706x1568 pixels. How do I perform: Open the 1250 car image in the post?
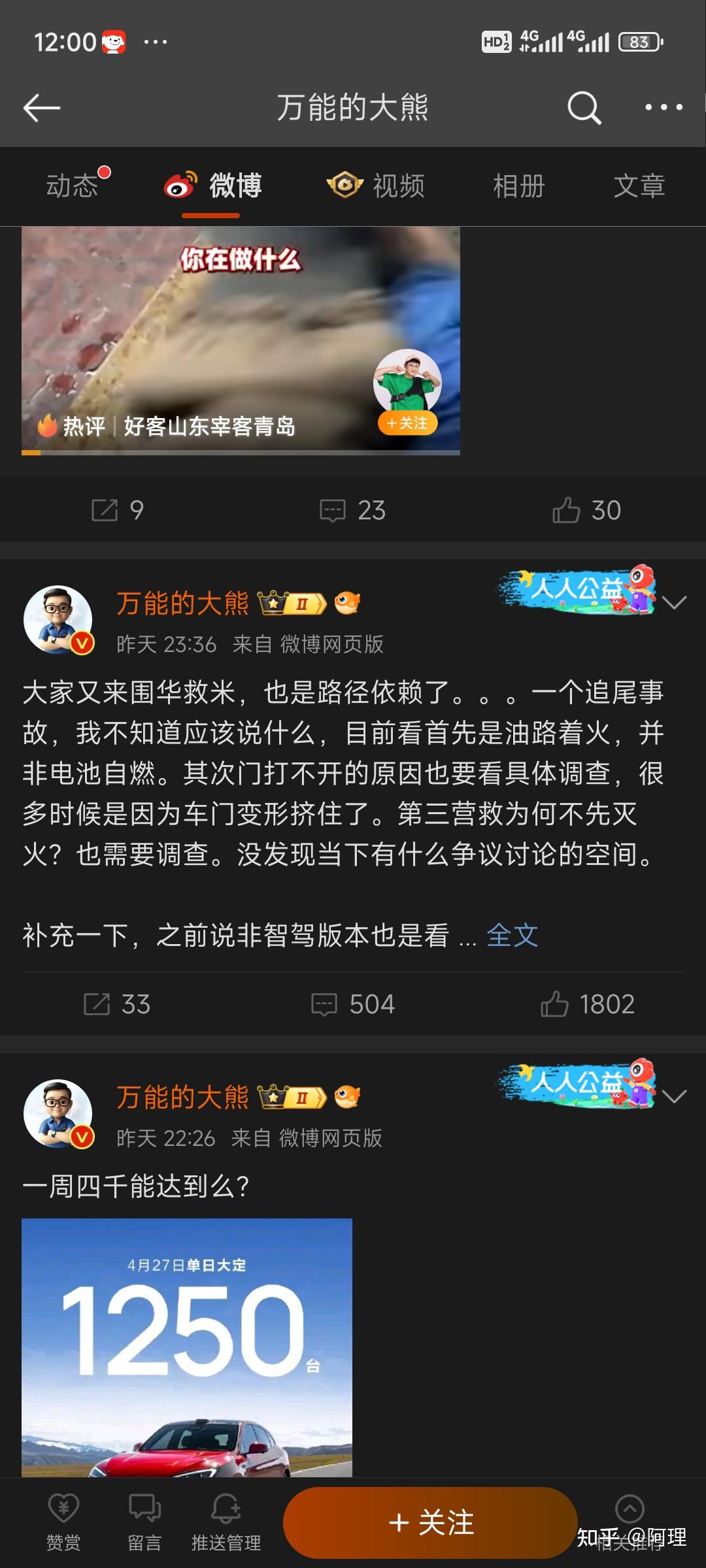pos(187,1346)
